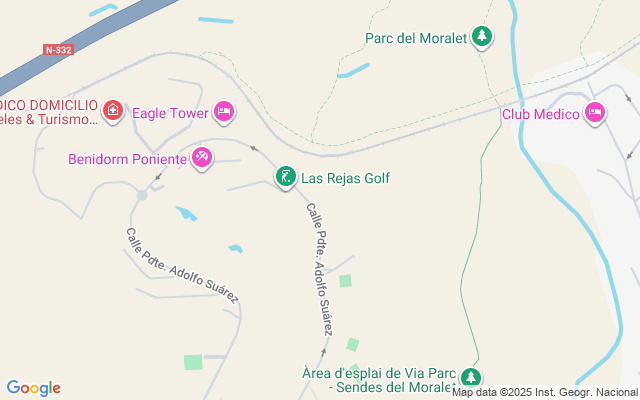Open the Eagle Tower hotel pin
Image resolution: width=640 pixels, height=400 pixels.
click(x=223, y=109)
